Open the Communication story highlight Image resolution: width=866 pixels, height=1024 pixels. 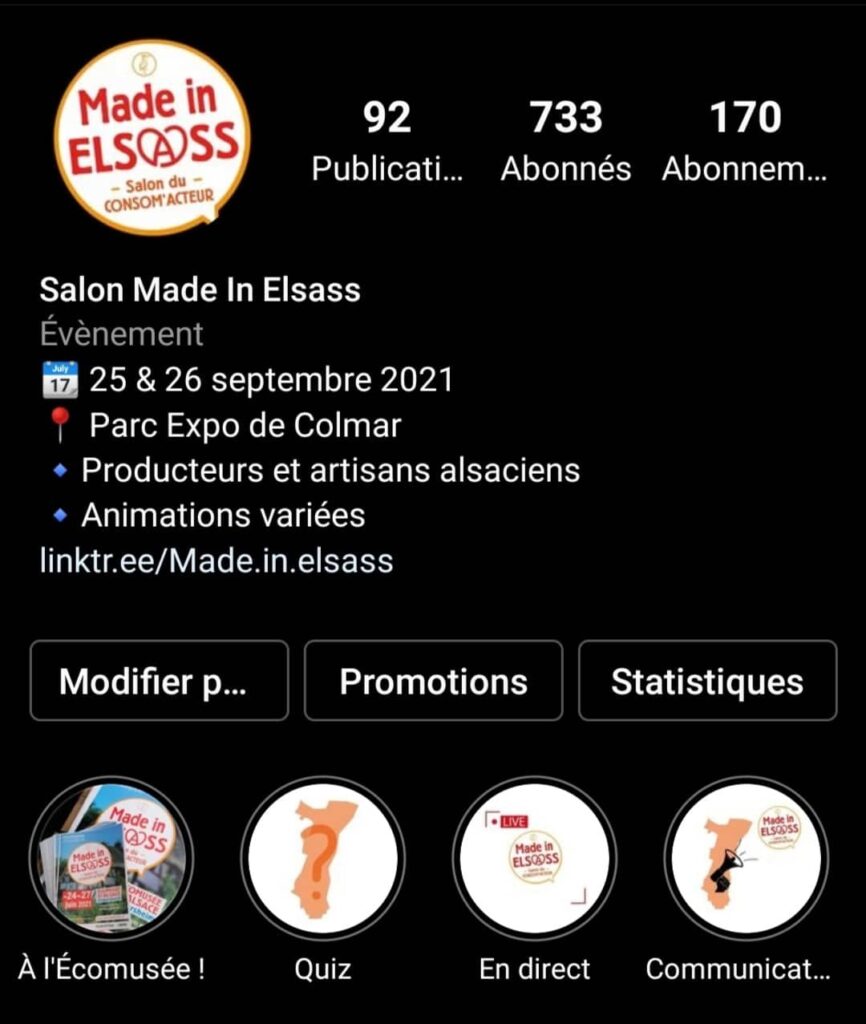746,859
